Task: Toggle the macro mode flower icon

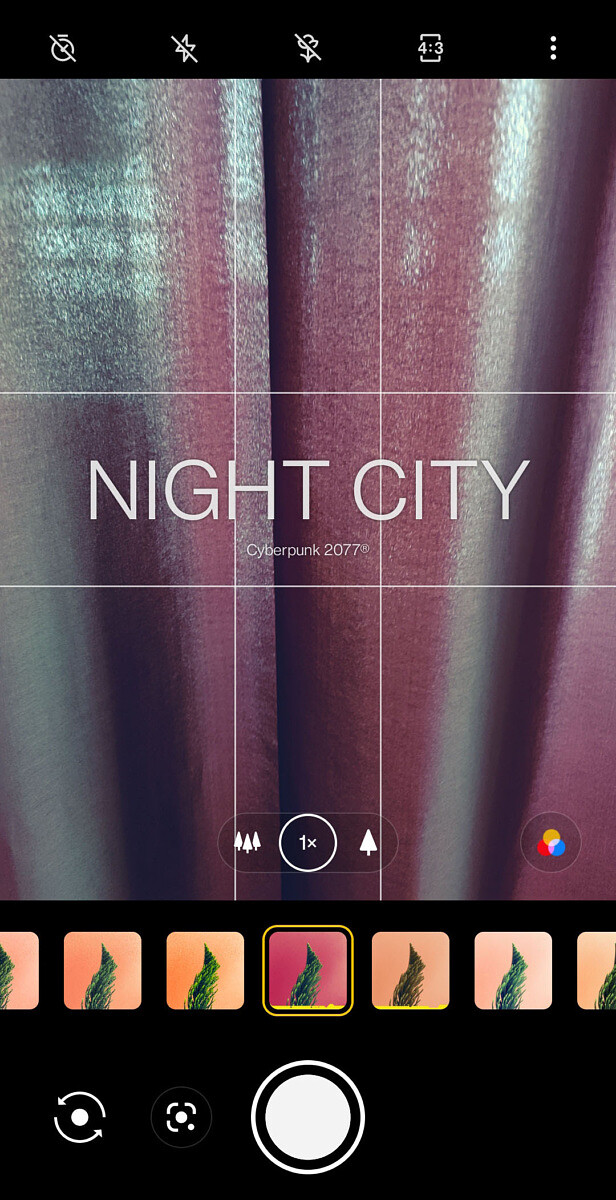Action: coord(308,48)
